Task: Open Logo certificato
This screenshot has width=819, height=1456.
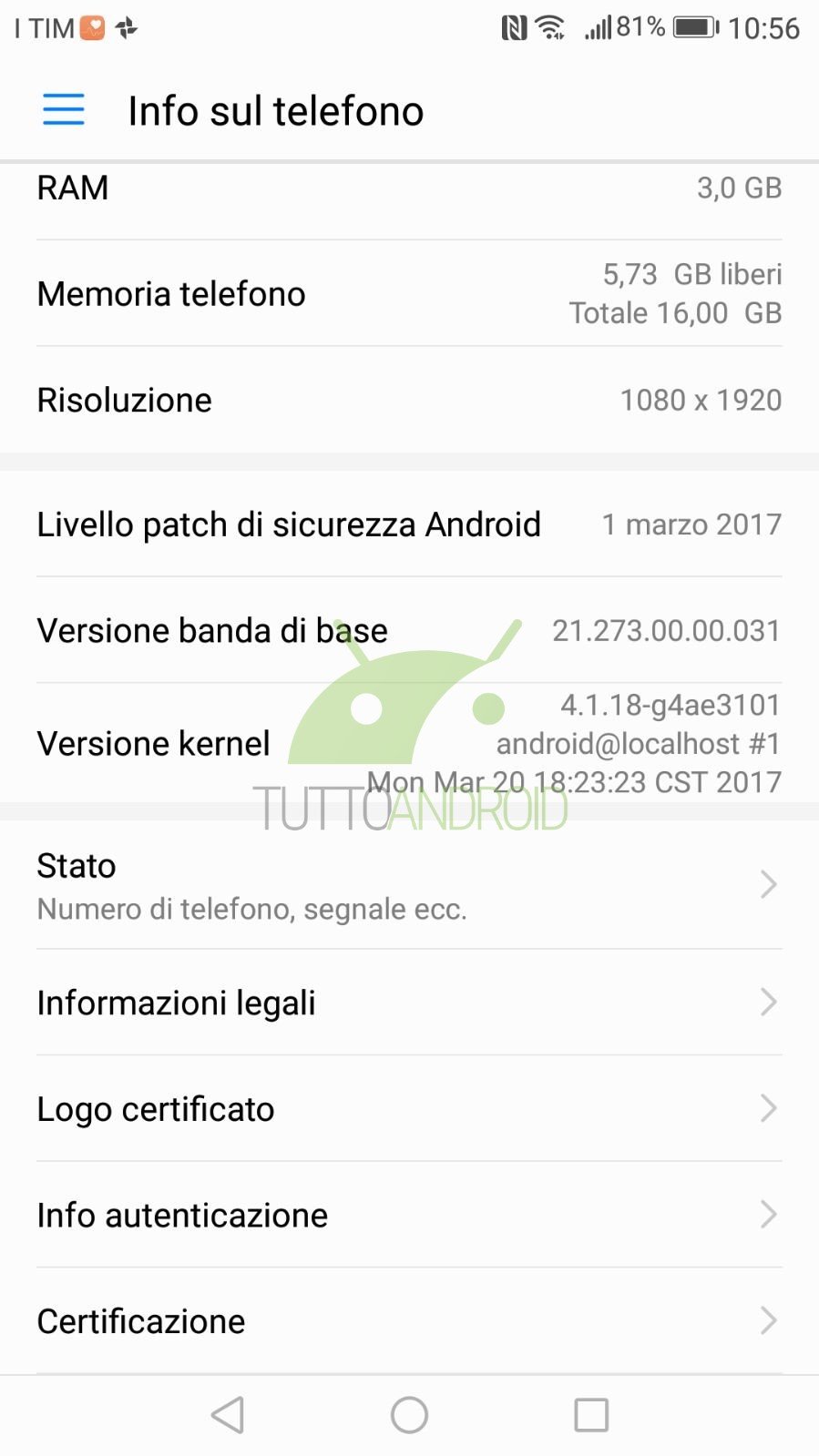Action: [x=408, y=1109]
